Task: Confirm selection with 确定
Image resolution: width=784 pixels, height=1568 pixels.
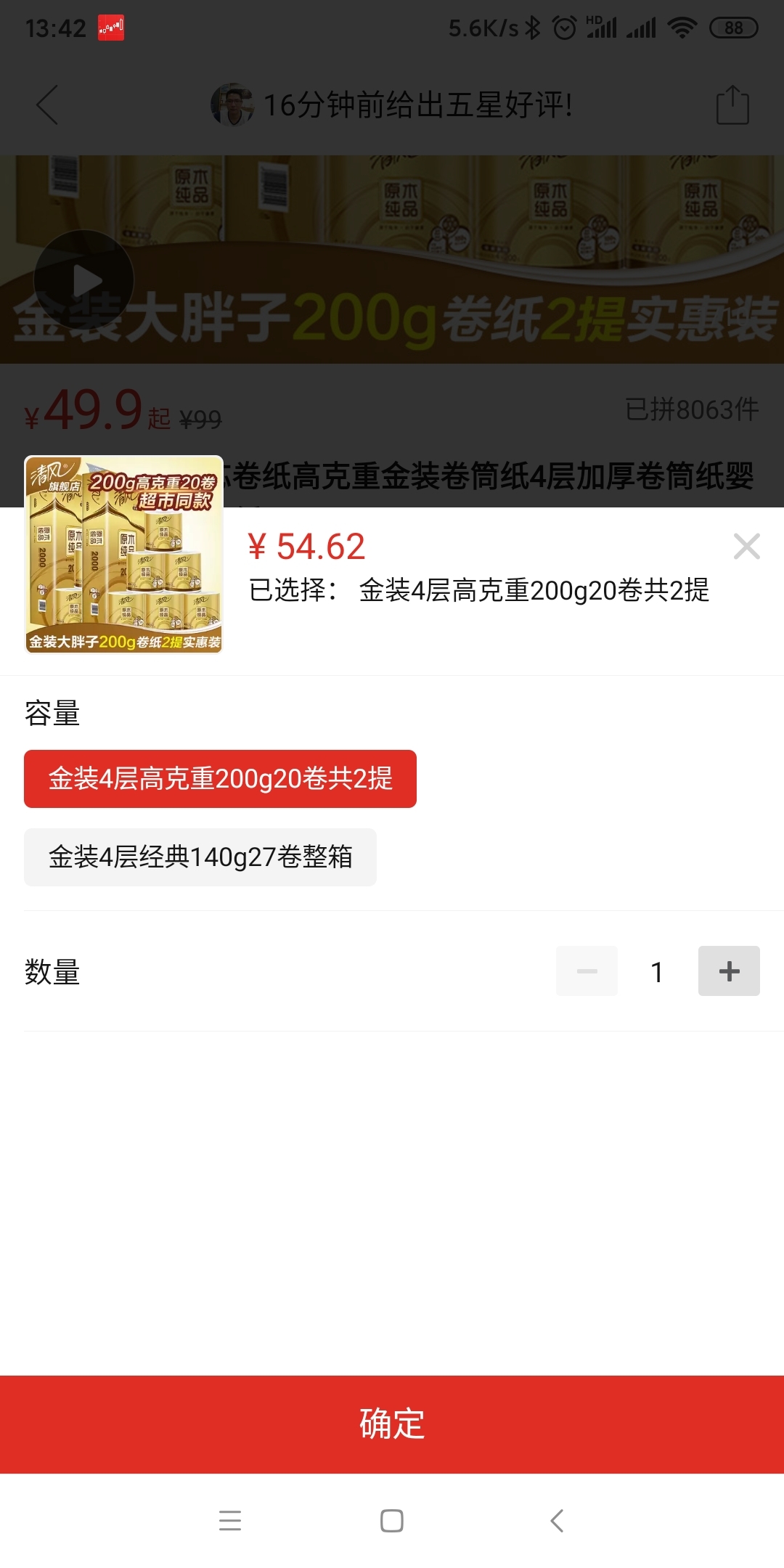Action: pos(392,1424)
